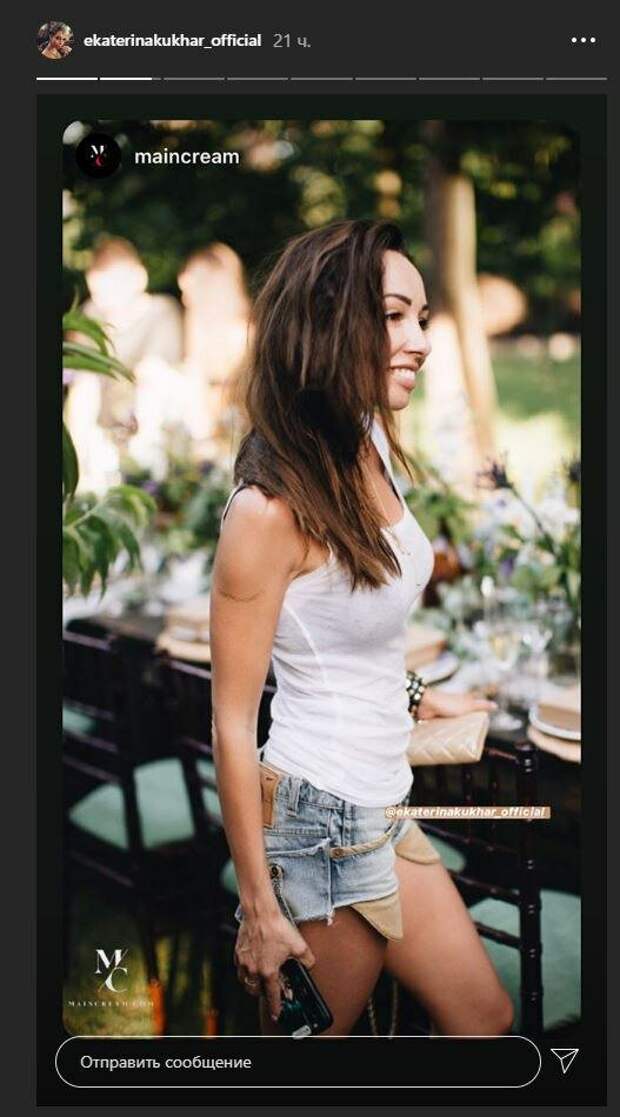Share story via paper plane icon

click(565, 1061)
